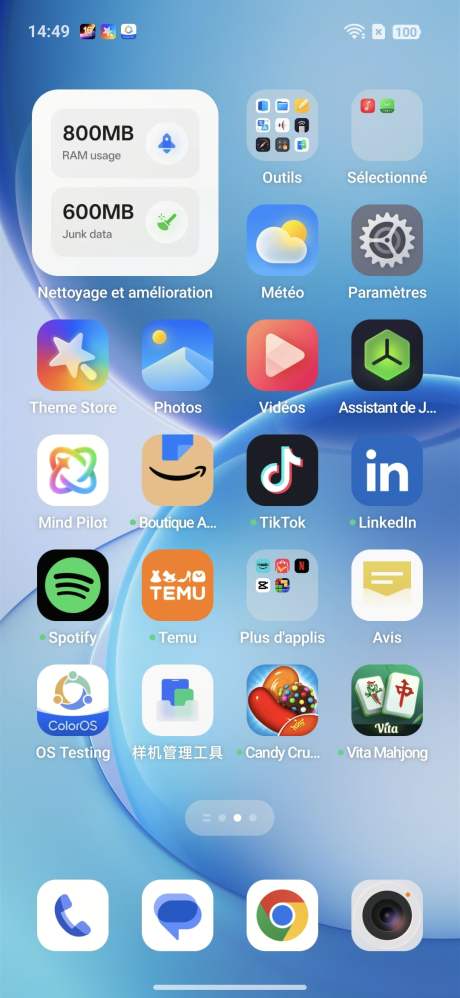The height and width of the screenshot is (998, 460).
Task: Open the Outils folder
Action: point(282,125)
